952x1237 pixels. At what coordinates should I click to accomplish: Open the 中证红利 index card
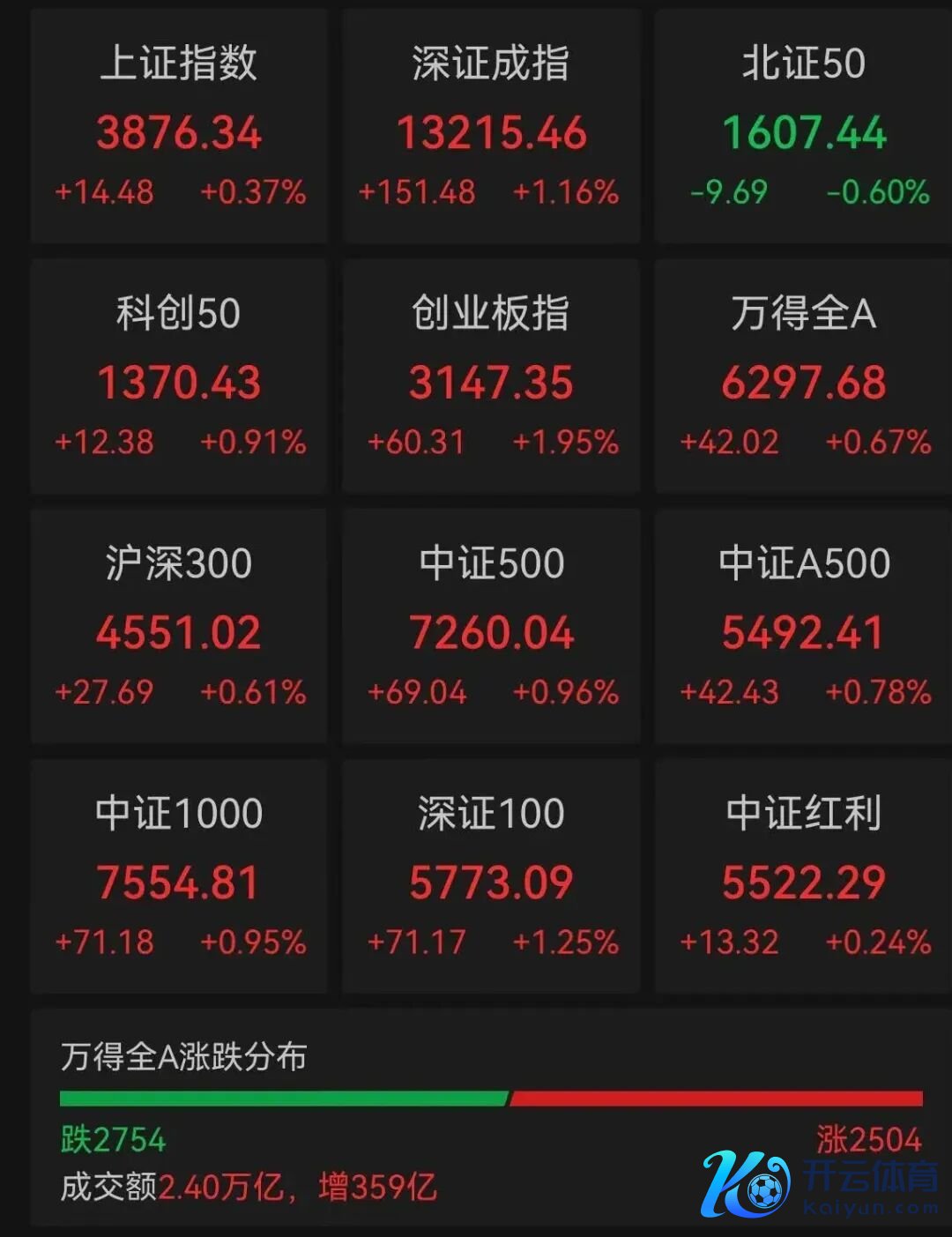click(803, 877)
